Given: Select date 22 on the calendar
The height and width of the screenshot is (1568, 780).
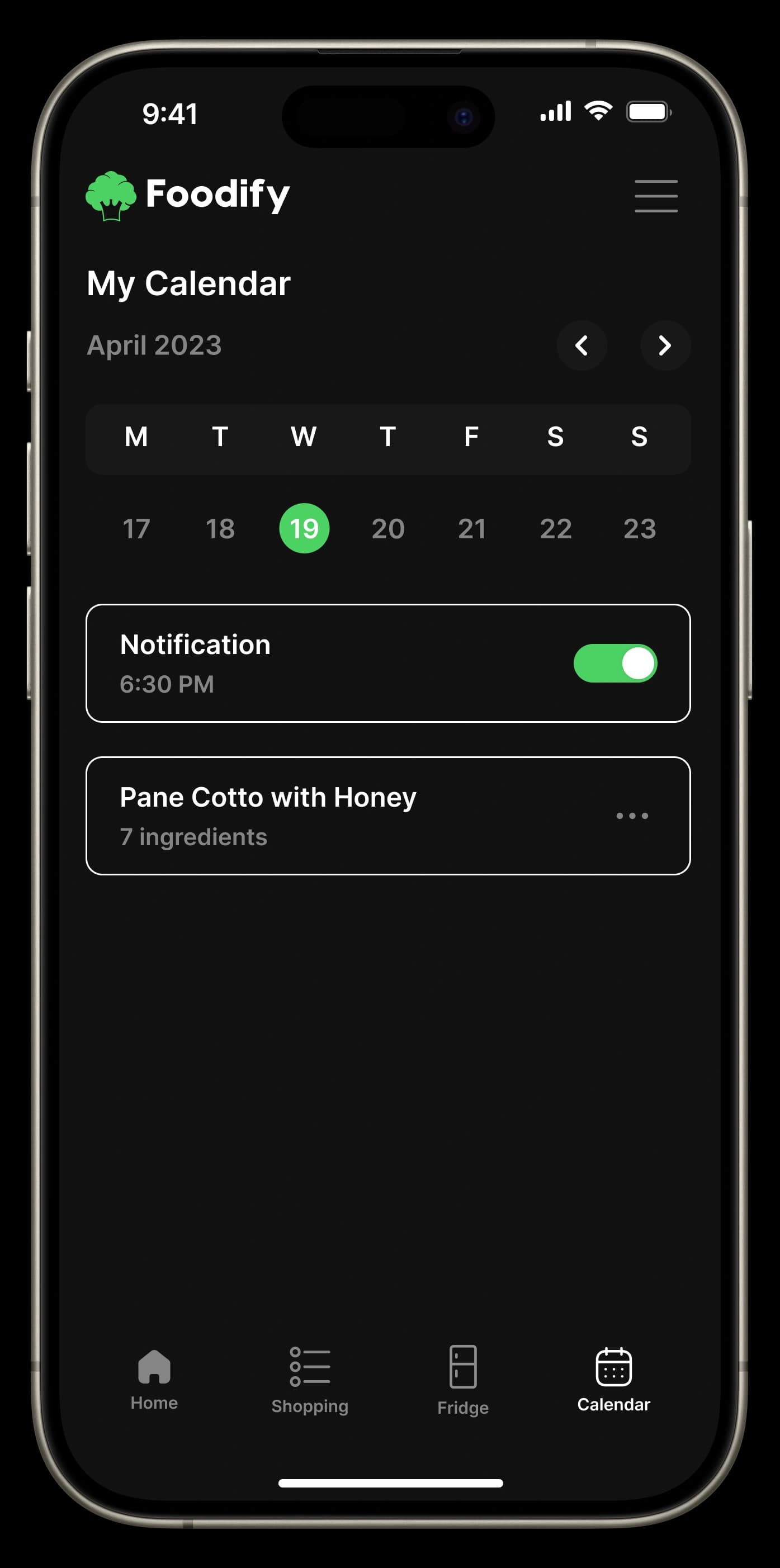Looking at the screenshot, I should [x=555, y=528].
